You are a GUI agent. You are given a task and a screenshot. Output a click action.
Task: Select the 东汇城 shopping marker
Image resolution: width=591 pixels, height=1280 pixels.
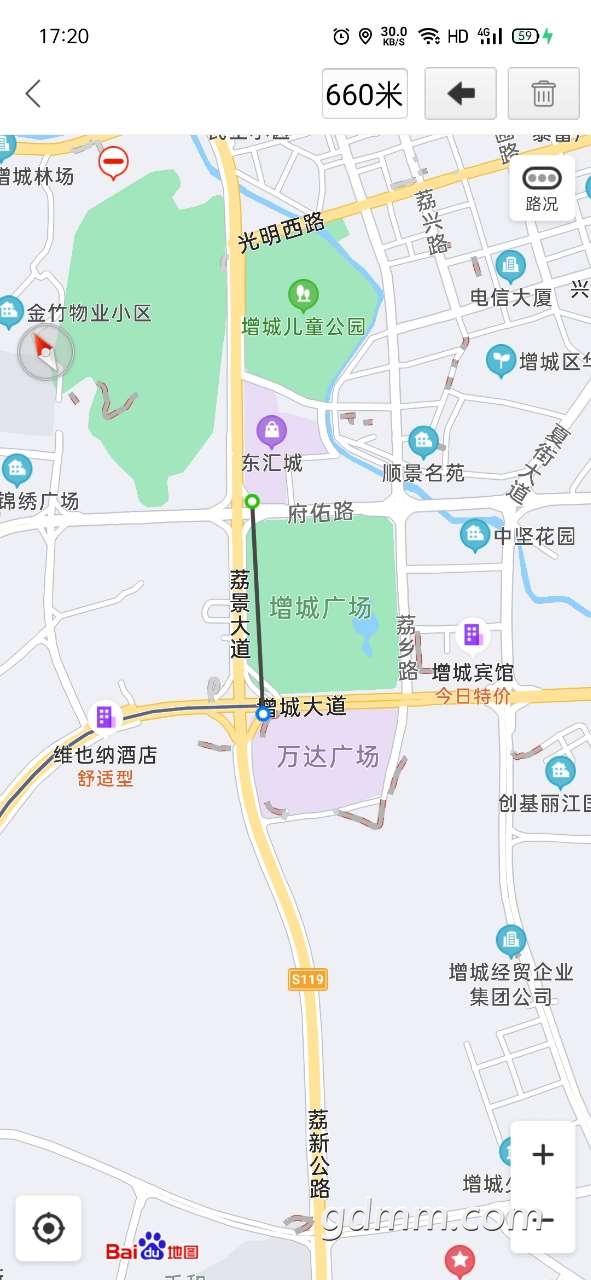click(271, 432)
